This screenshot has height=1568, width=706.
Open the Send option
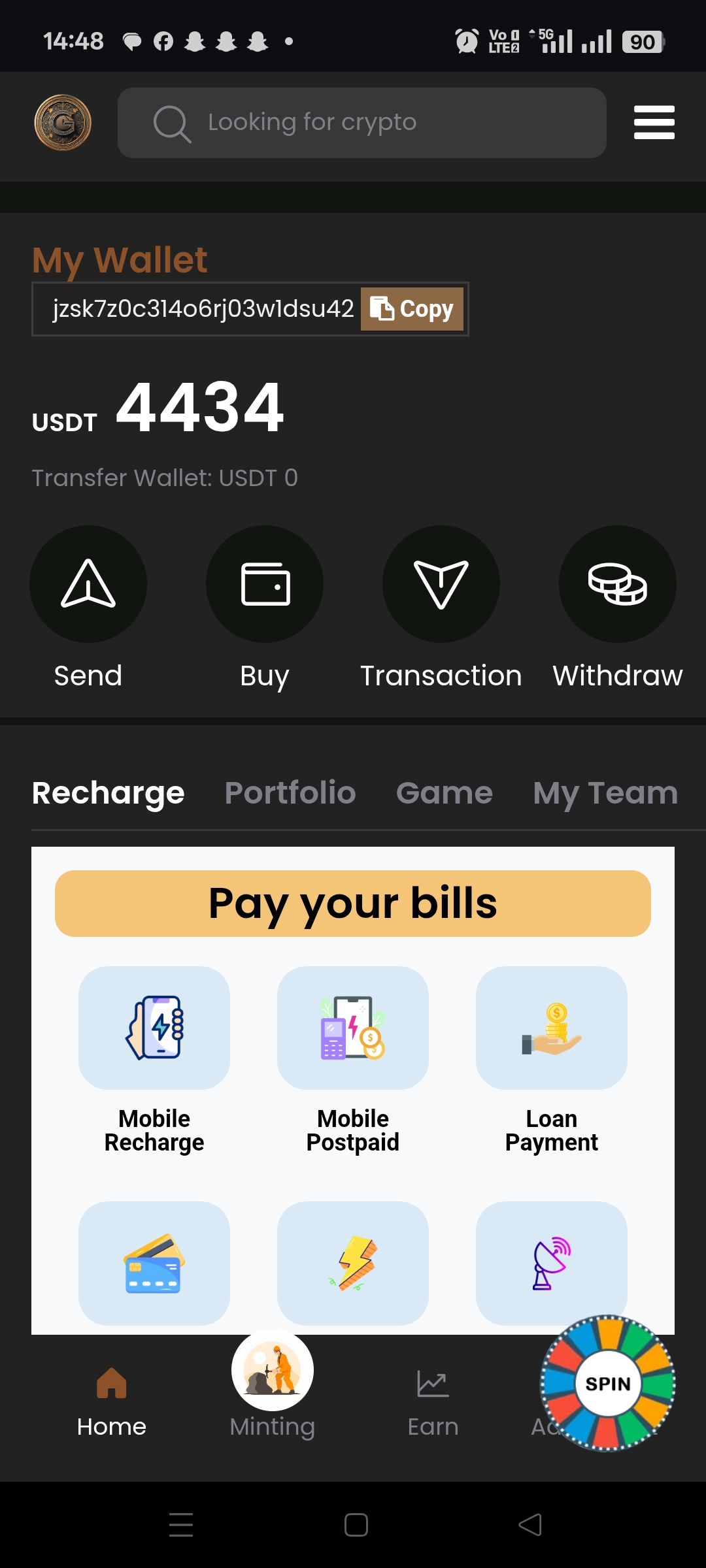88,585
